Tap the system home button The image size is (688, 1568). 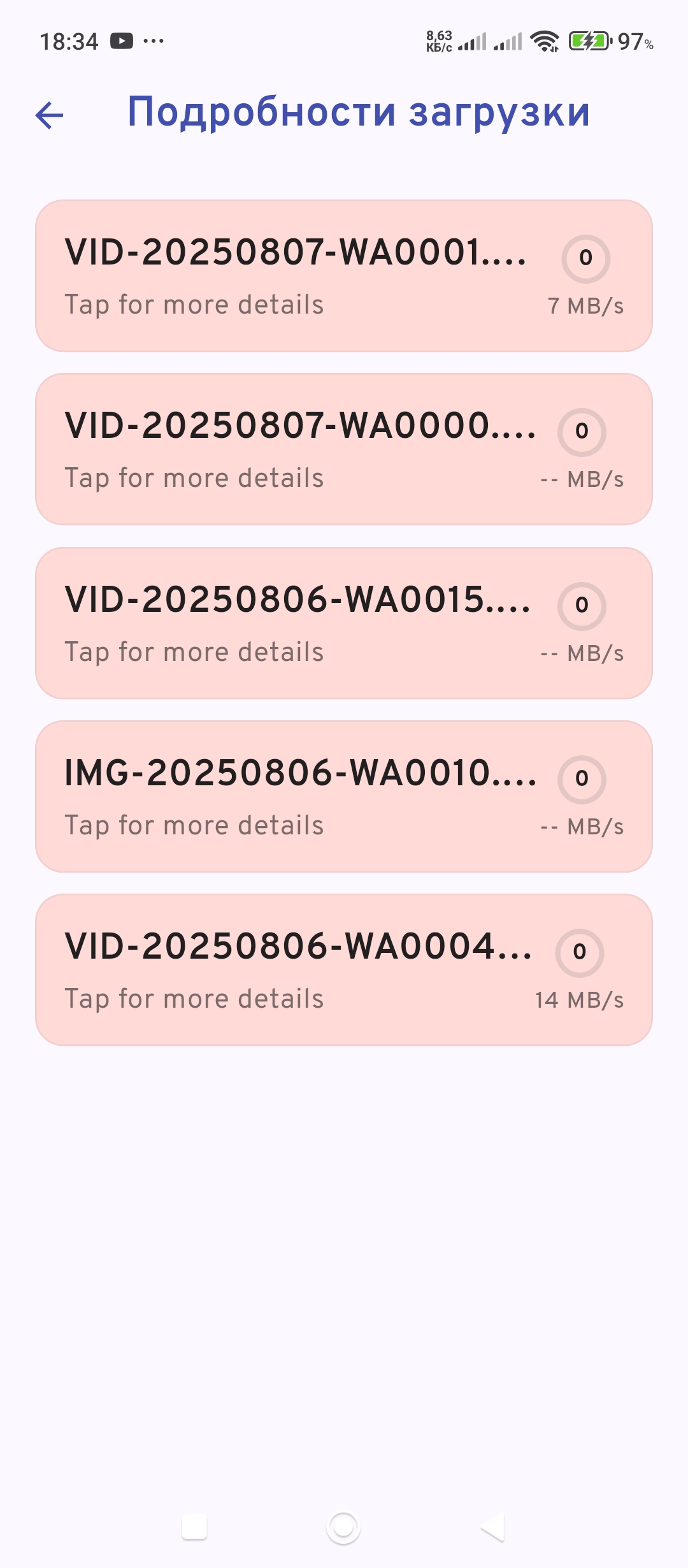click(343, 1527)
